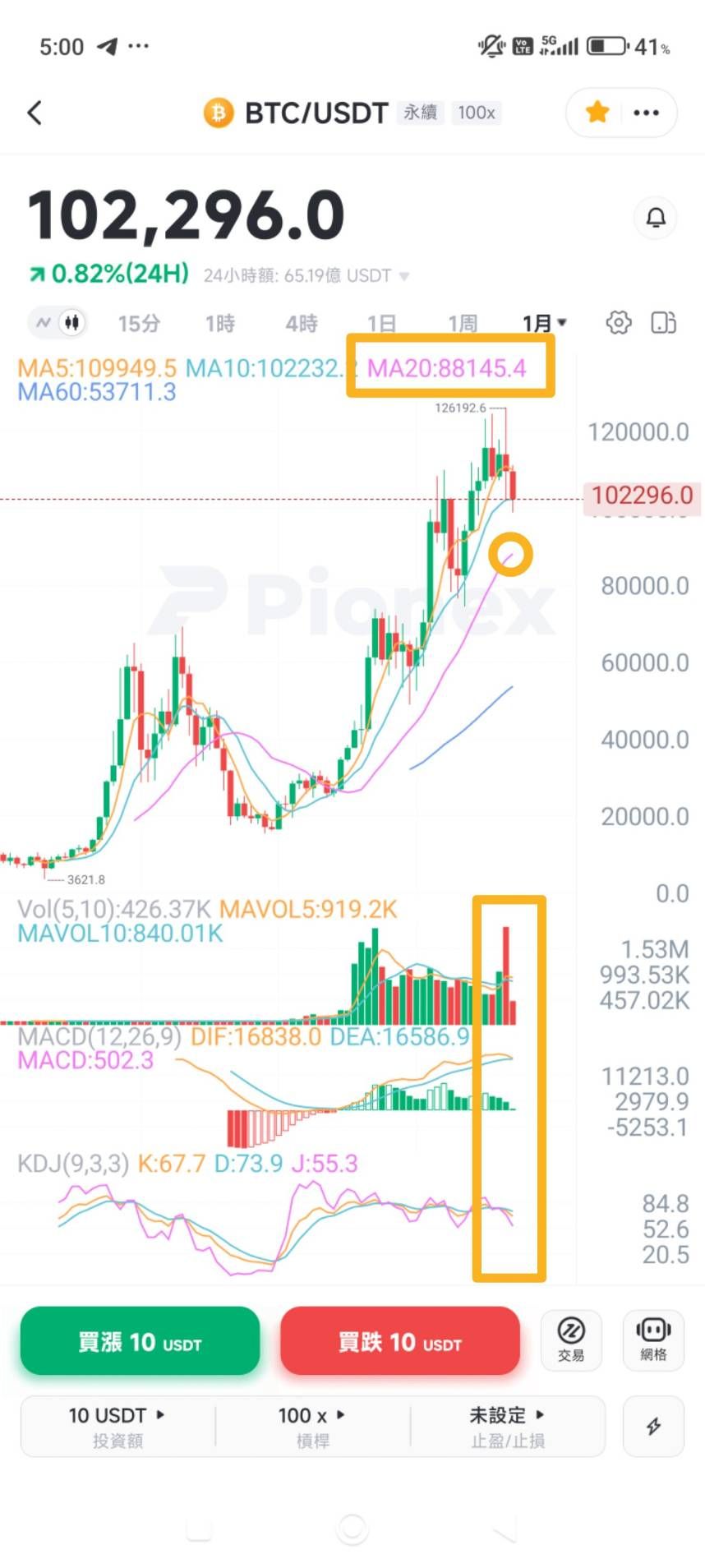Open the 交易 trade button
The image size is (705, 1568).
(x=571, y=1340)
